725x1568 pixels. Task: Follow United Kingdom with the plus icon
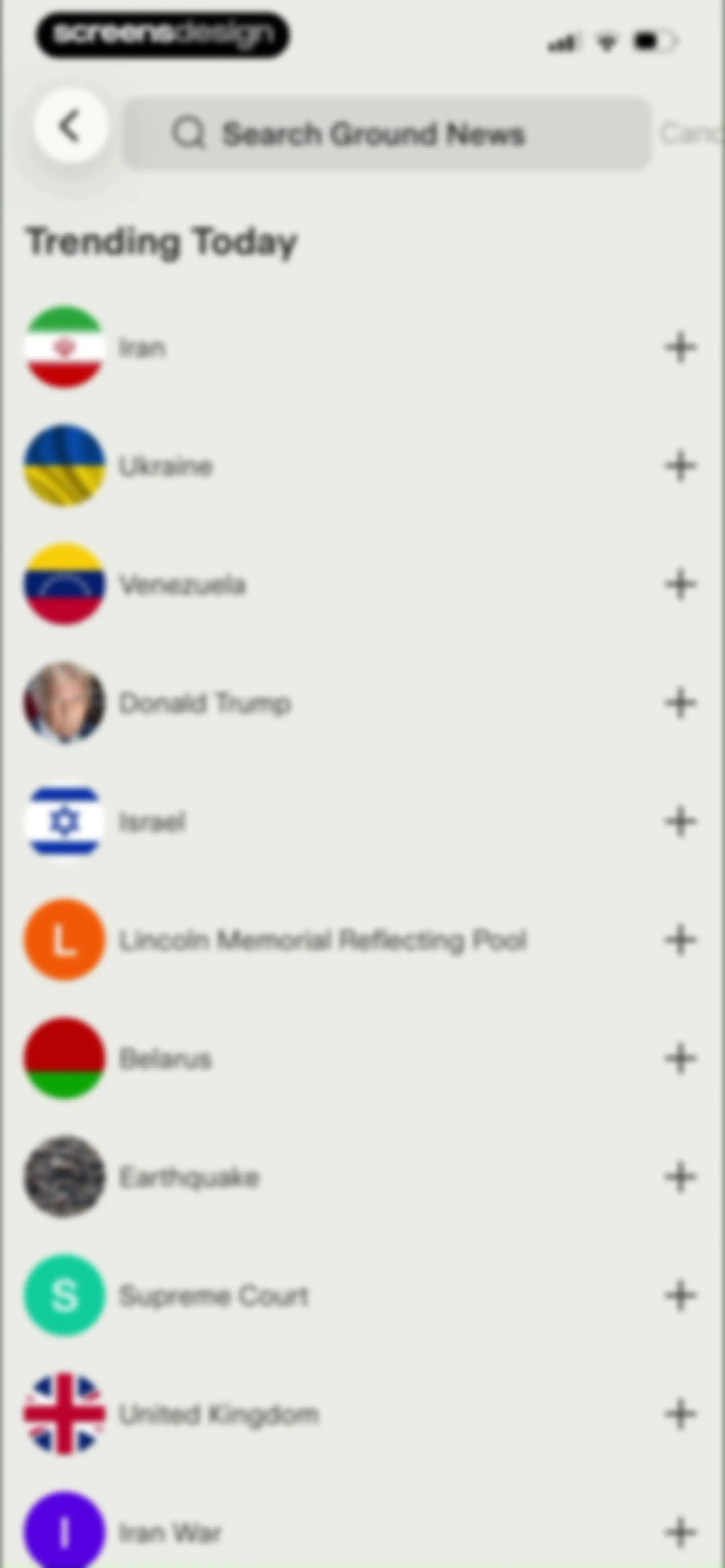click(x=681, y=1414)
